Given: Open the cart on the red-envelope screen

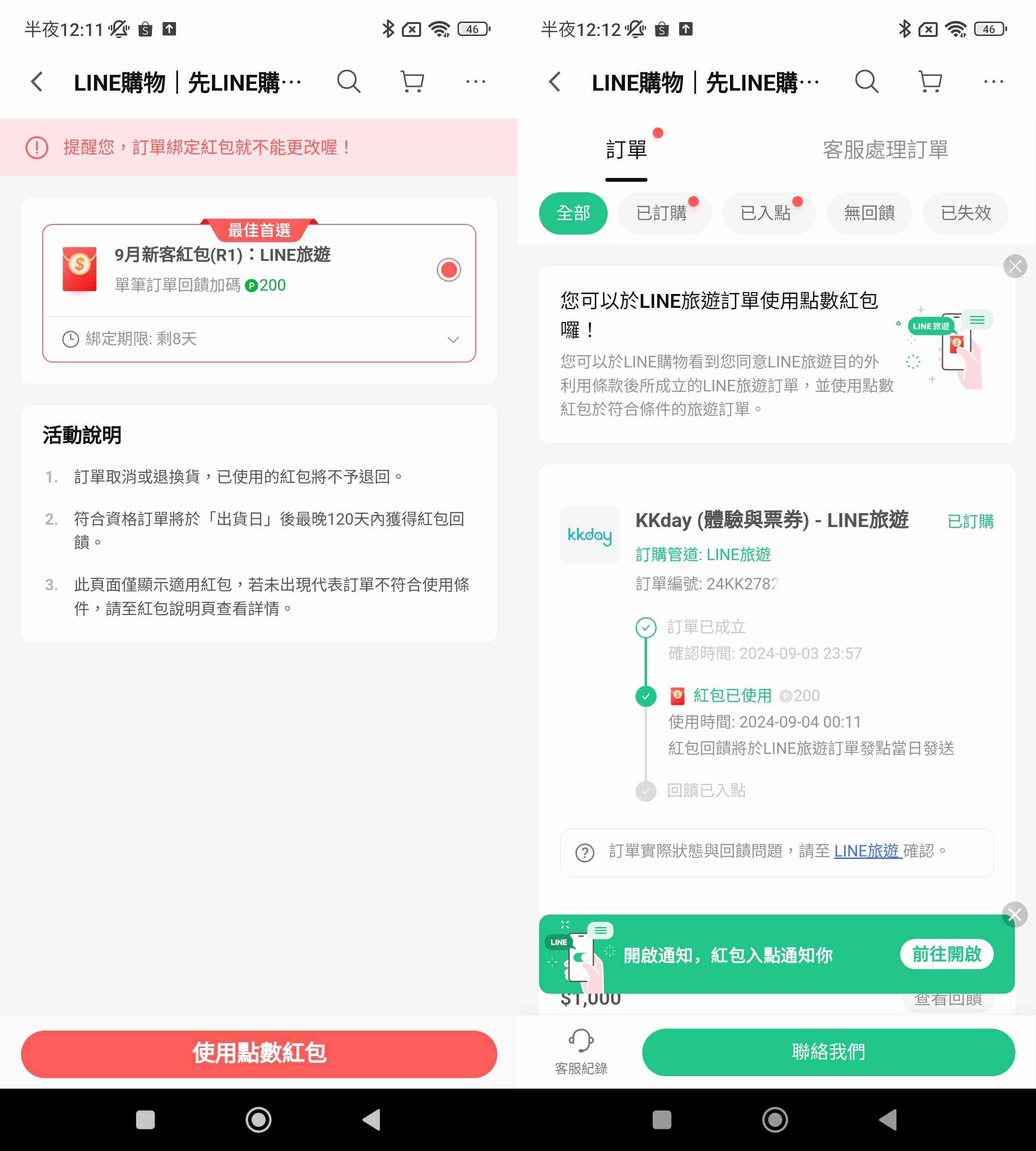Looking at the screenshot, I should pos(412,82).
